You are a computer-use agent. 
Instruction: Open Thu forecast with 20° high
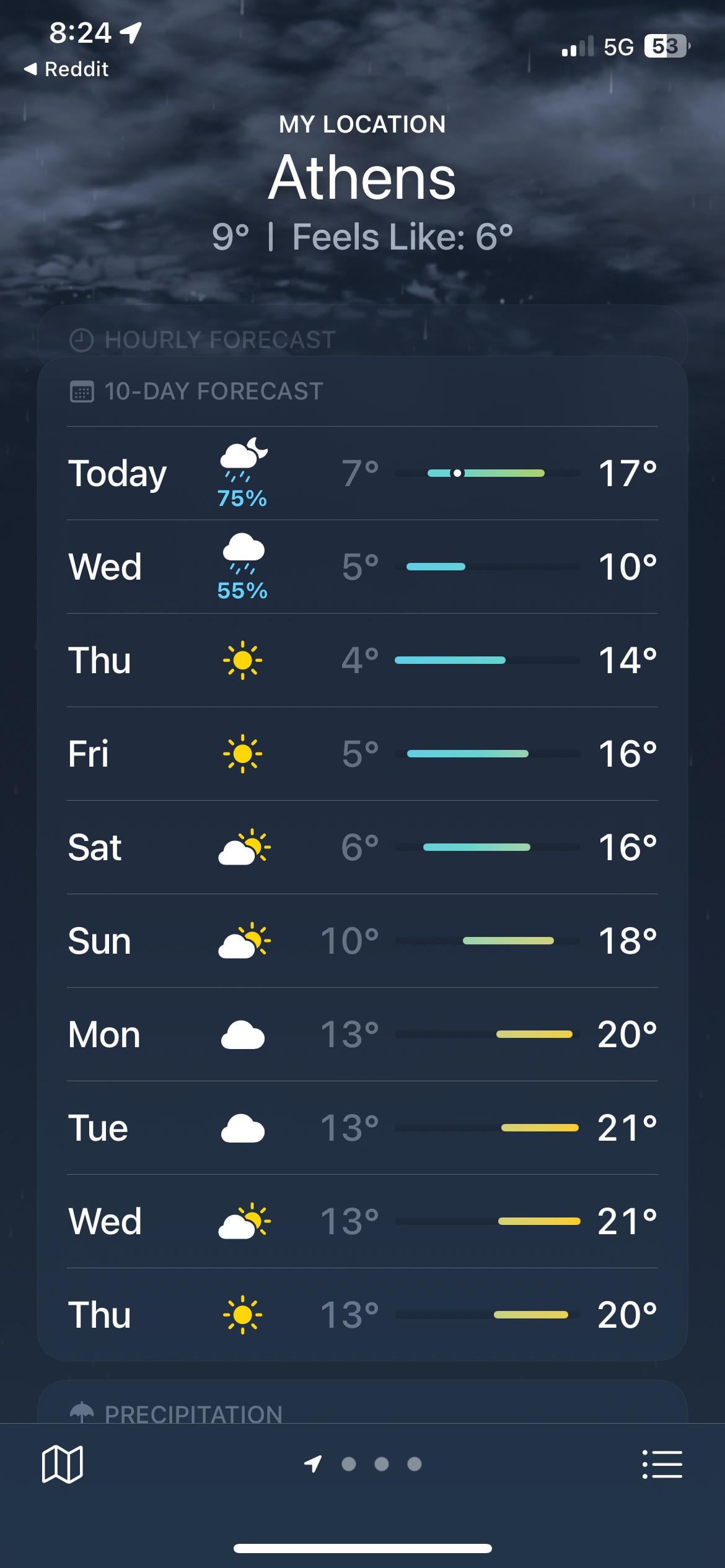(362, 1315)
